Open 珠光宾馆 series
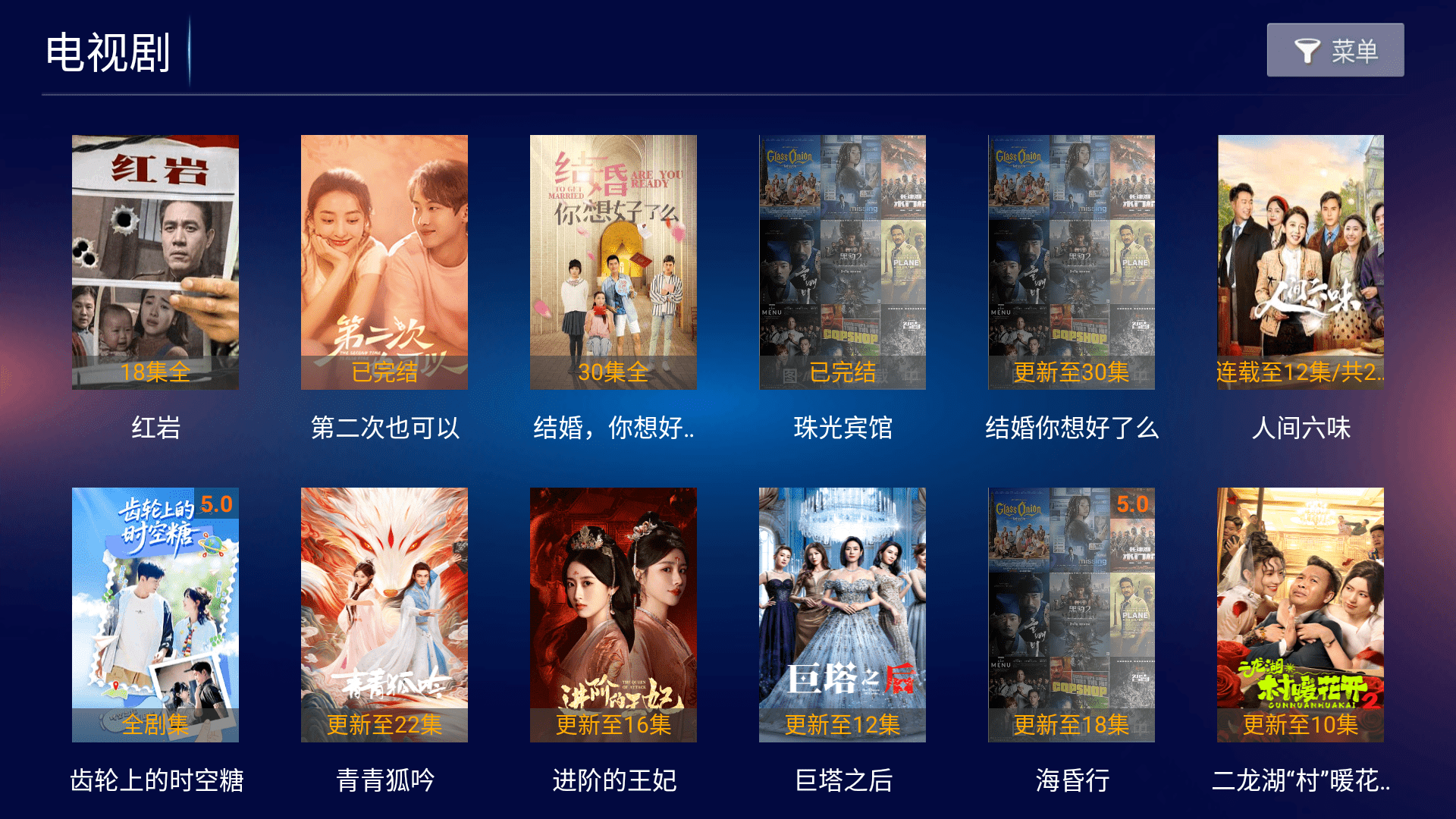The height and width of the screenshot is (819, 1456). coord(843,262)
